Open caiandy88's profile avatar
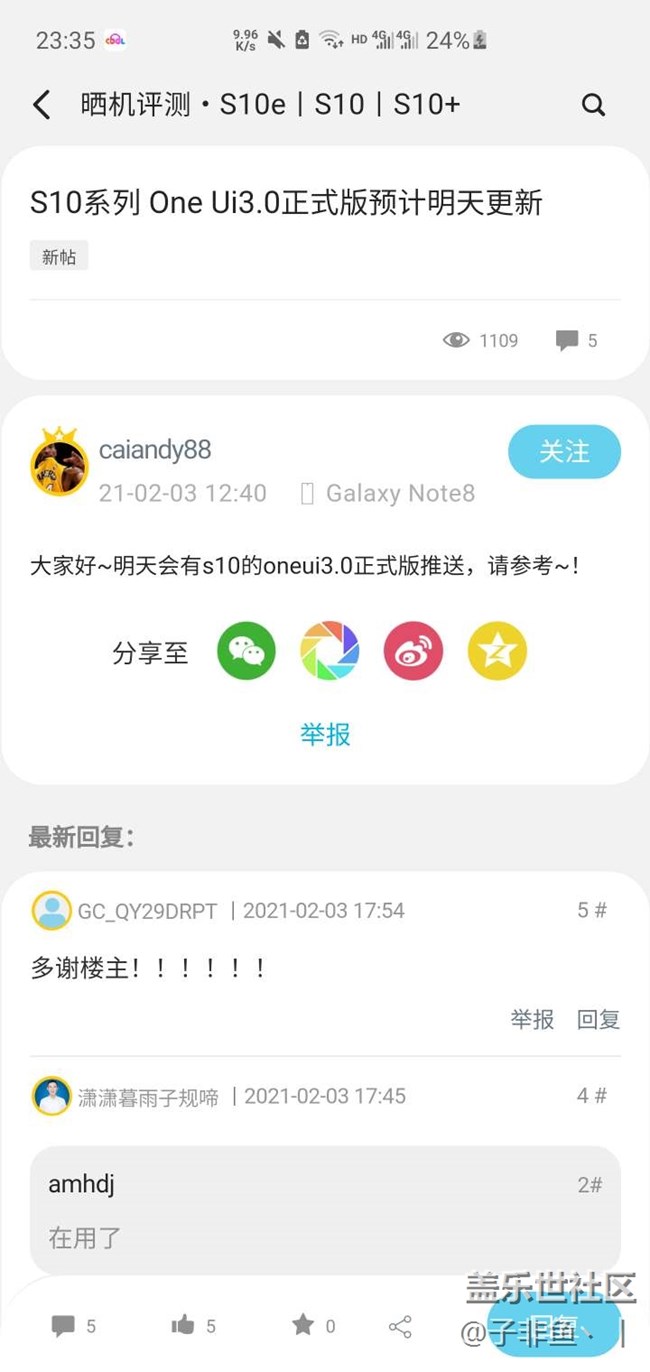The height and width of the screenshot is (1372, 650). 59,465
